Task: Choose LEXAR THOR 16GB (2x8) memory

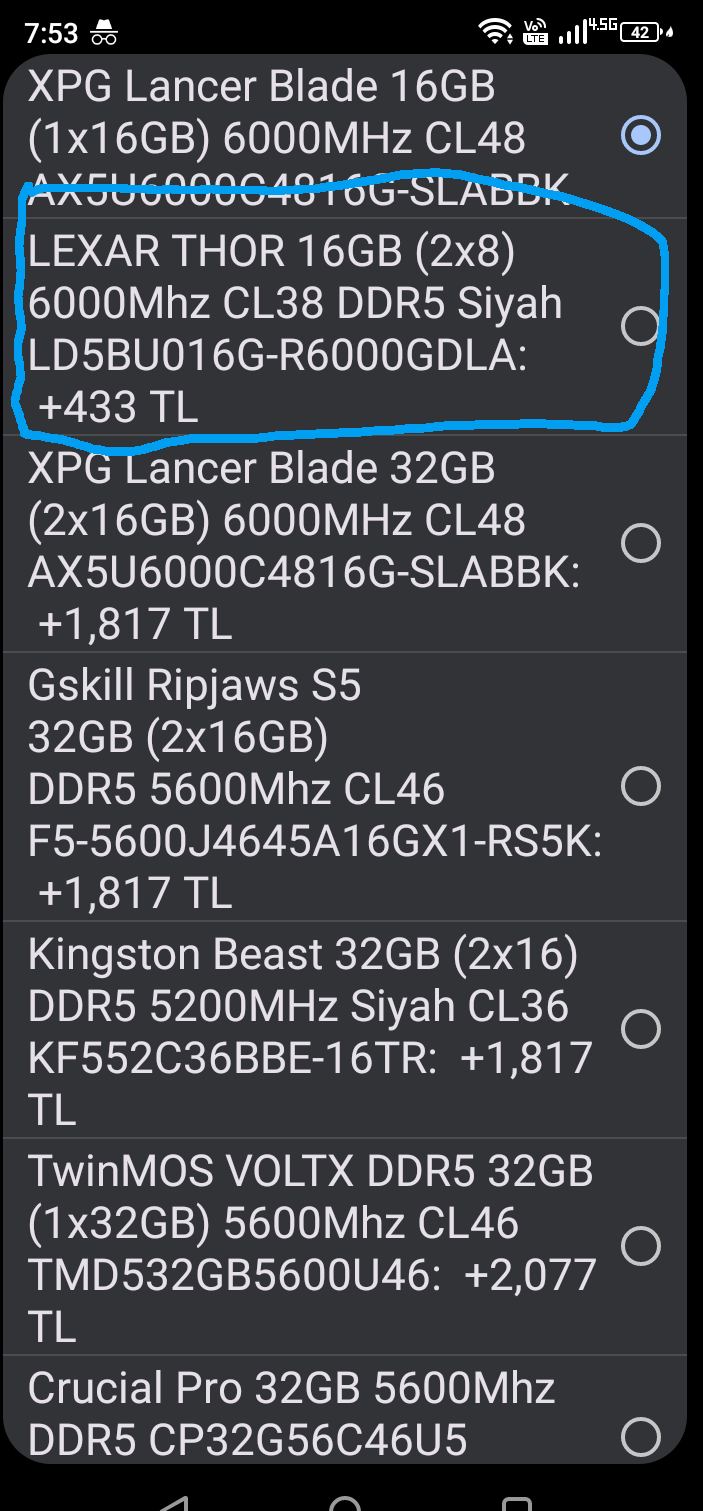Action: point(640,326)
